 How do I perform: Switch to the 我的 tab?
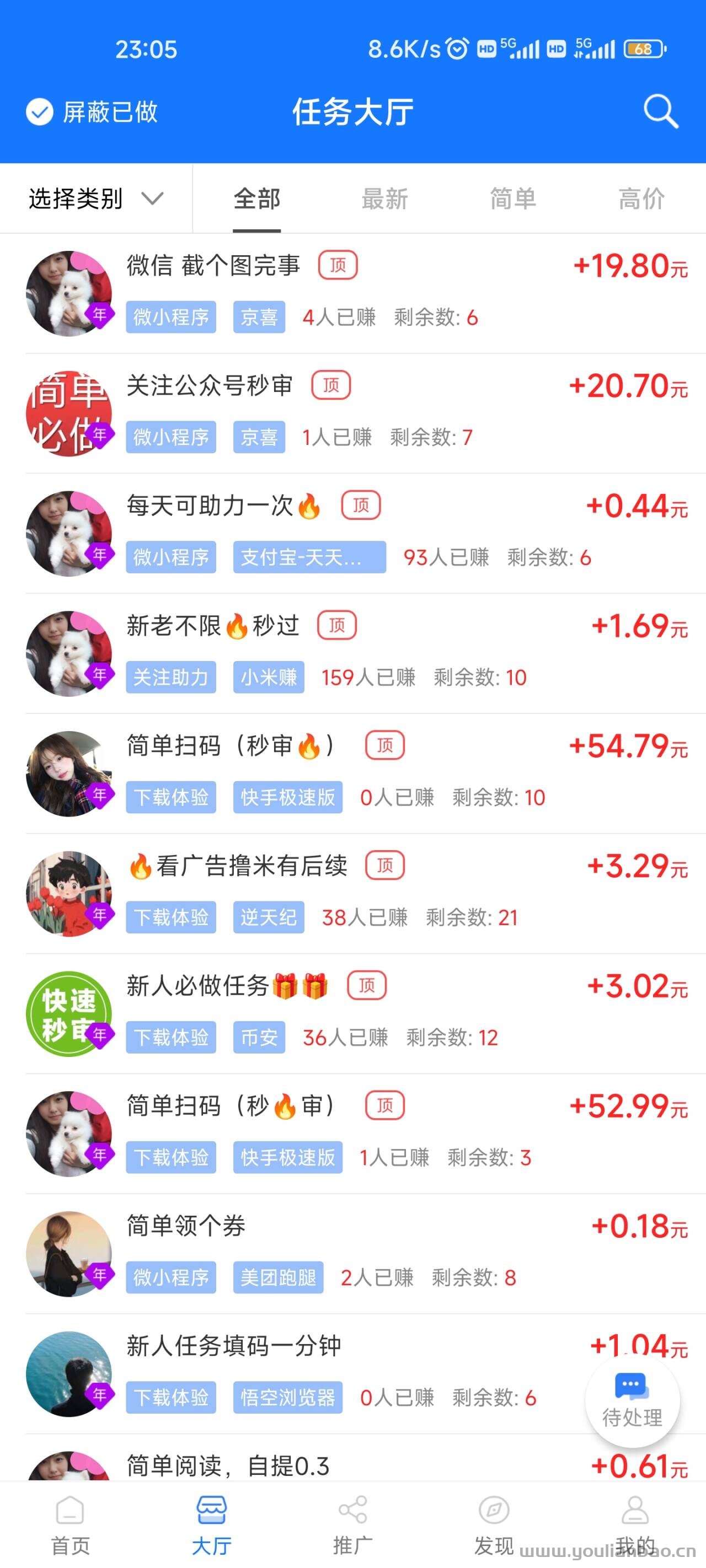(635, 1525)
